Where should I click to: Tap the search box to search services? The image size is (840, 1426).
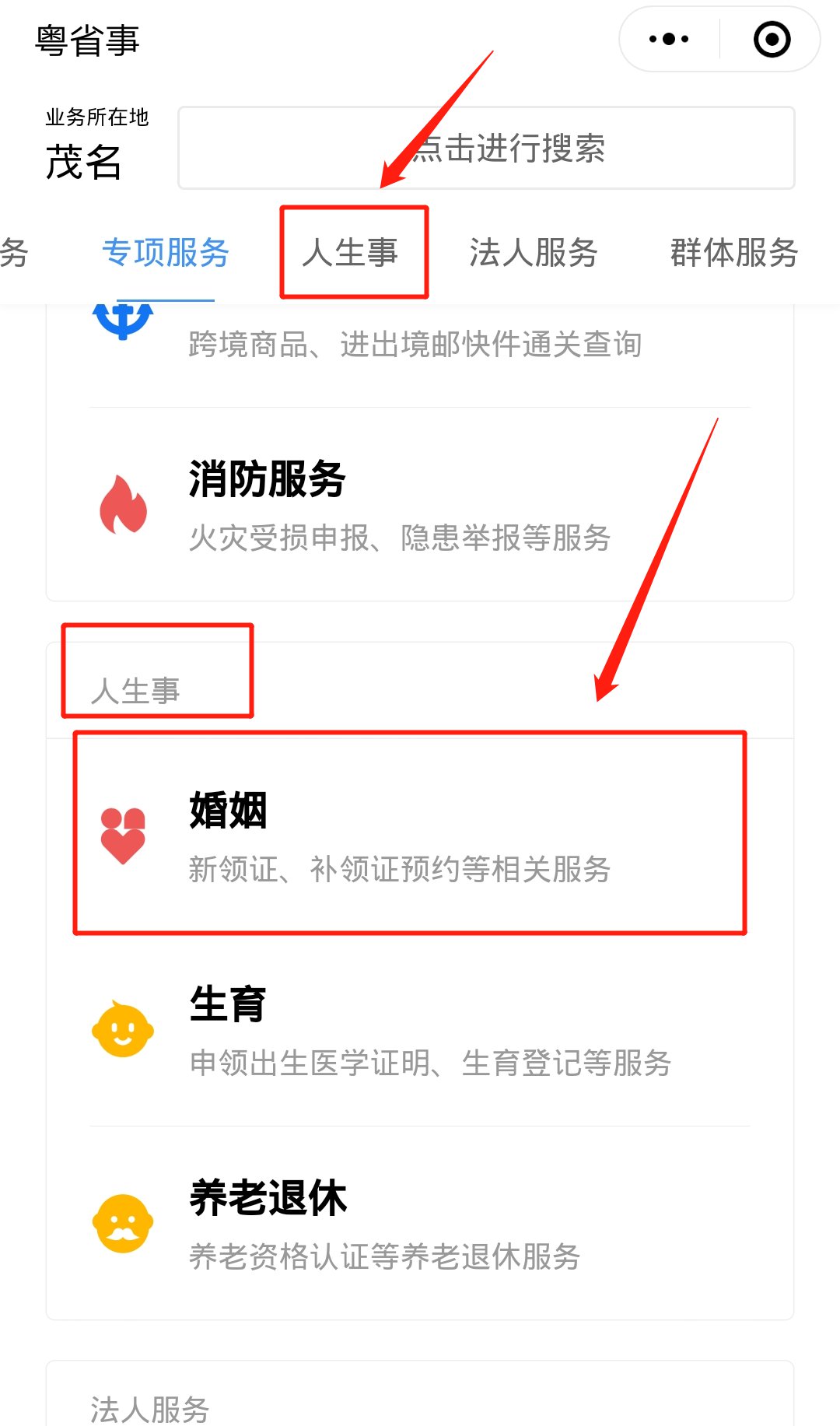(x=486, y=148)
